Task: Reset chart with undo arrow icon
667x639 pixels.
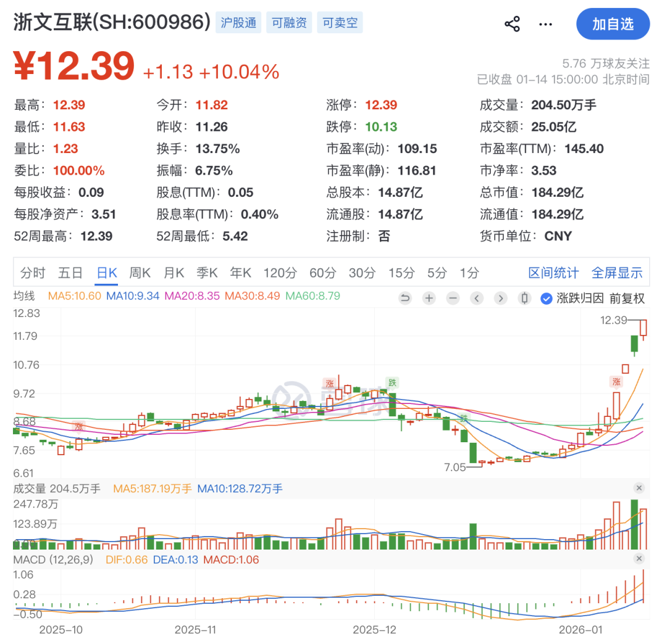Action: pos(404,298)
